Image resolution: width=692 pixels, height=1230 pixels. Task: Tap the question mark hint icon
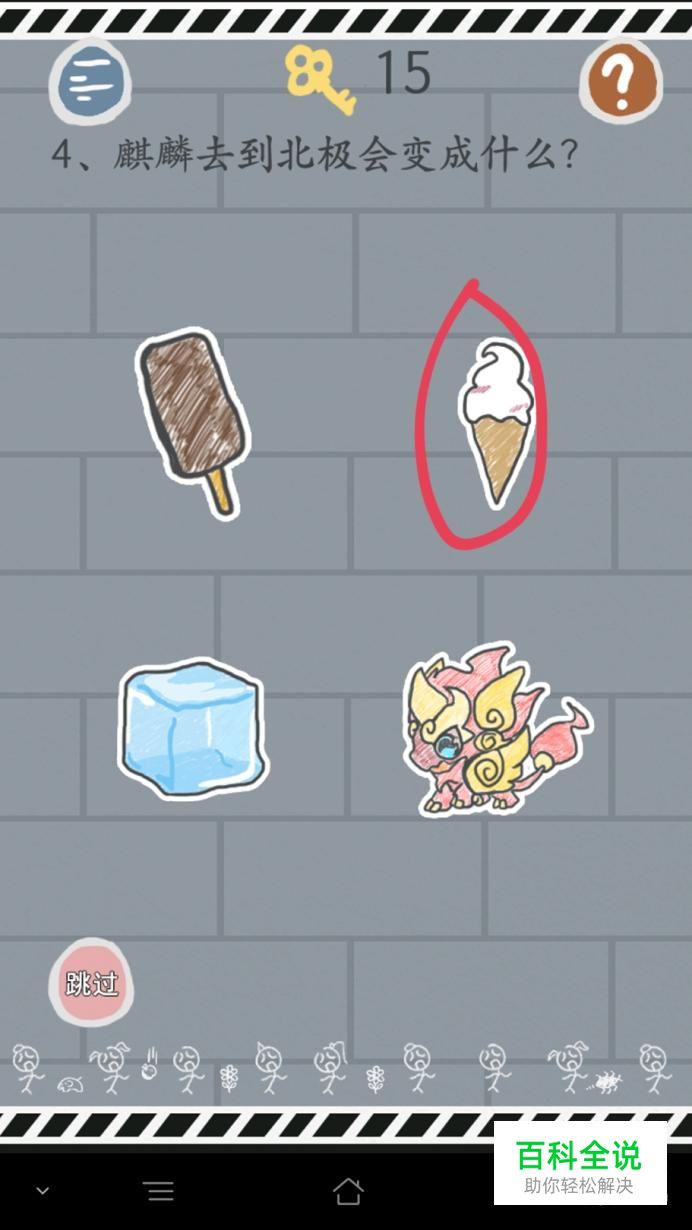pyautogui.click(x=622, y=82)
